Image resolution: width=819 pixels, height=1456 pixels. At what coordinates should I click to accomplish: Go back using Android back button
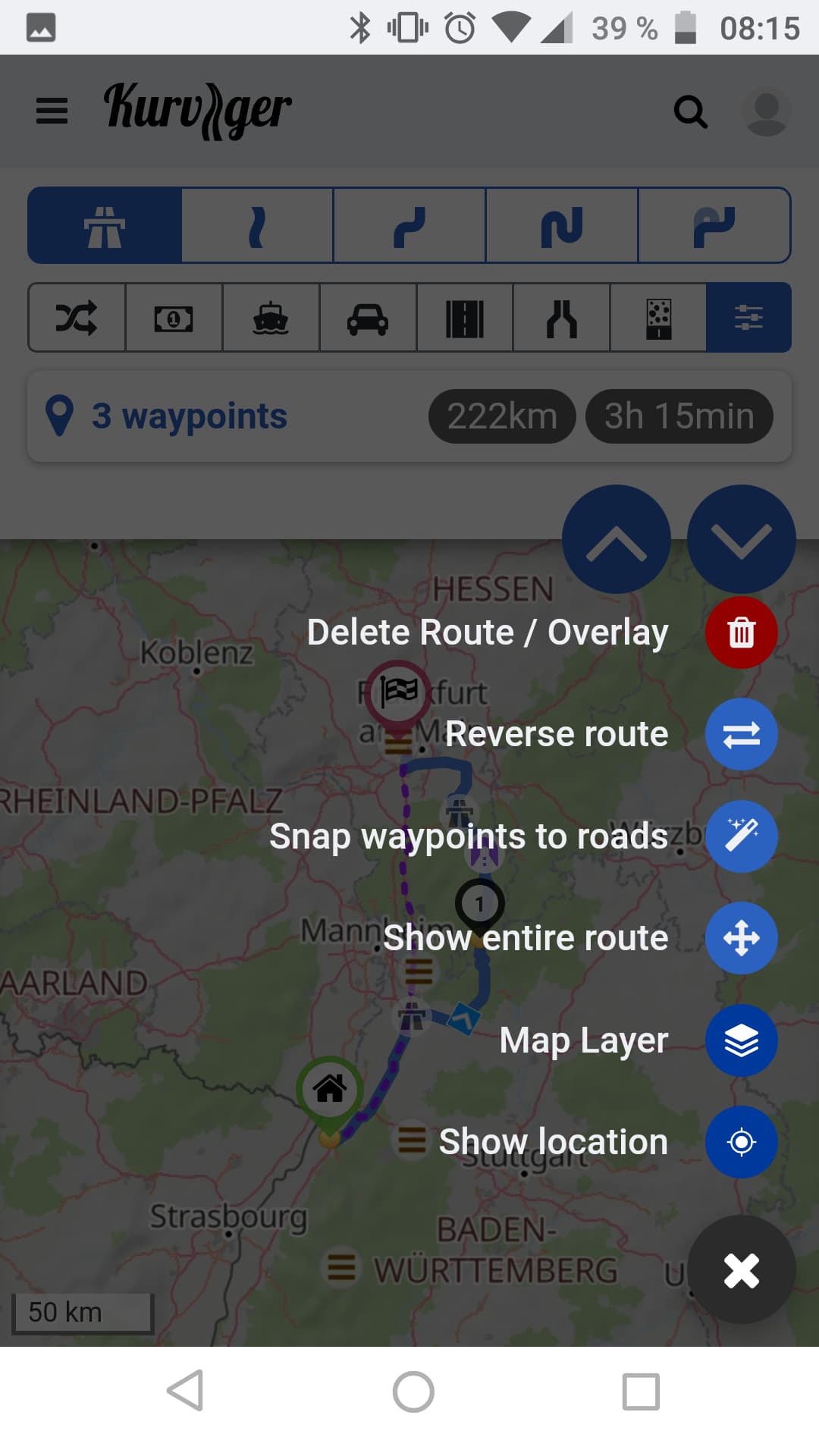[x=185, y=1391]
